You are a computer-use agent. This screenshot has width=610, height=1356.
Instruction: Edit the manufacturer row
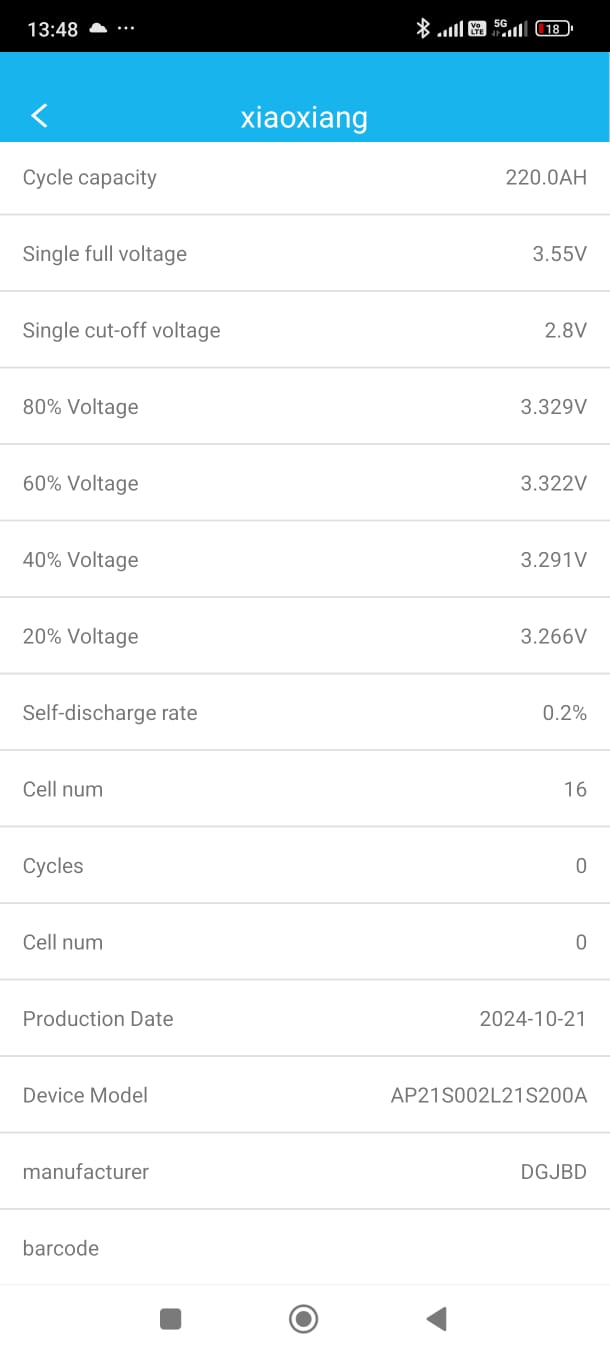coord(305,1172)
